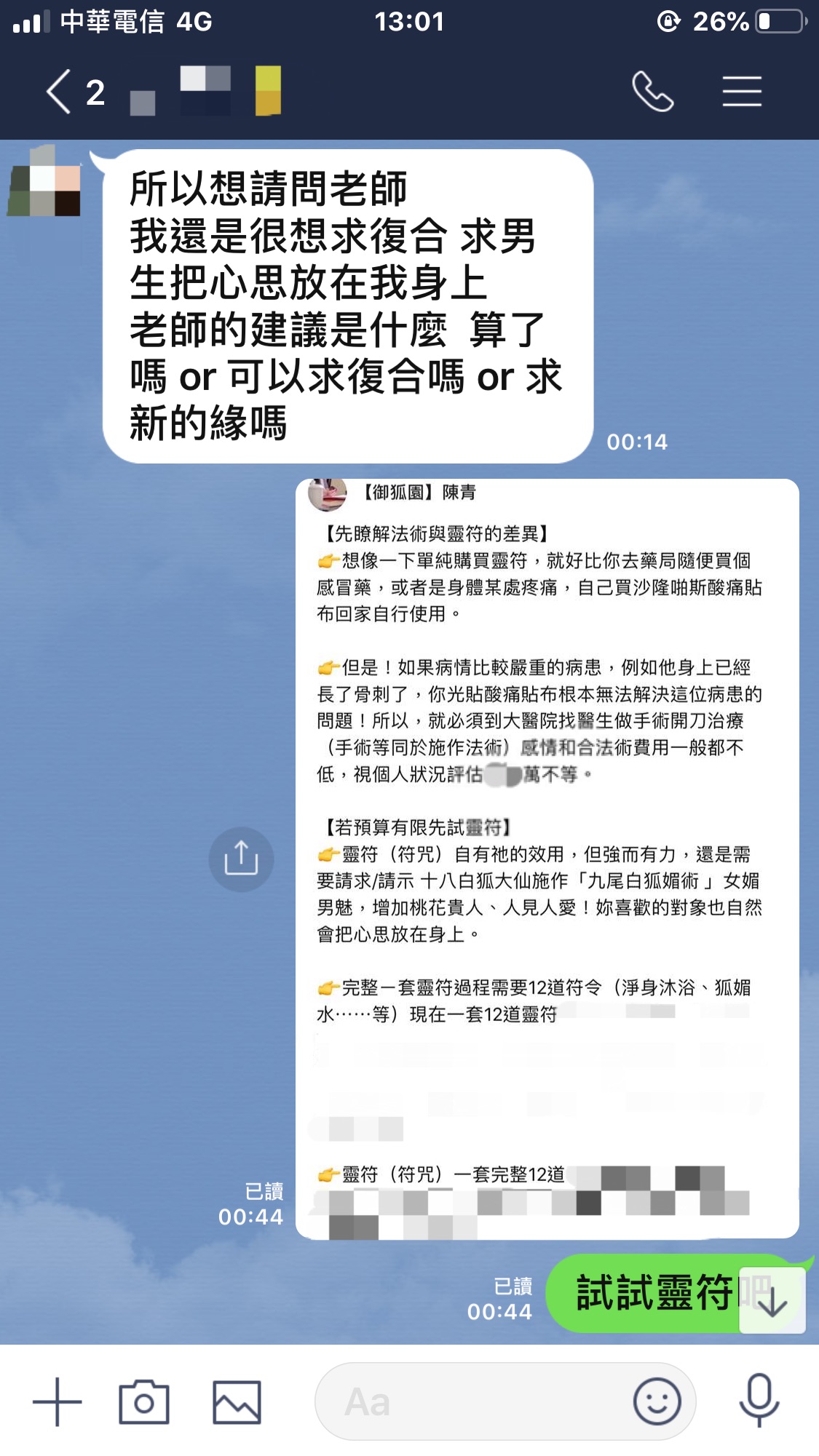Open the plus attachment menu
Image resolution: width=819 pixels, height=1456 pixels.
point(58,1401)
